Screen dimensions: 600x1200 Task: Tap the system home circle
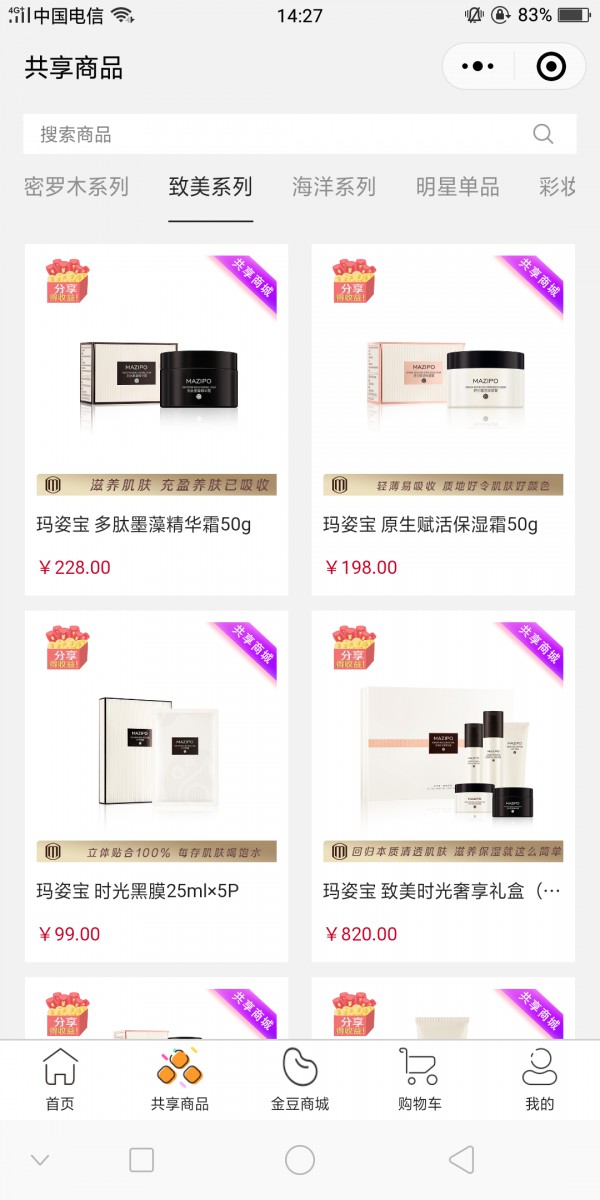coord(300,1160)
